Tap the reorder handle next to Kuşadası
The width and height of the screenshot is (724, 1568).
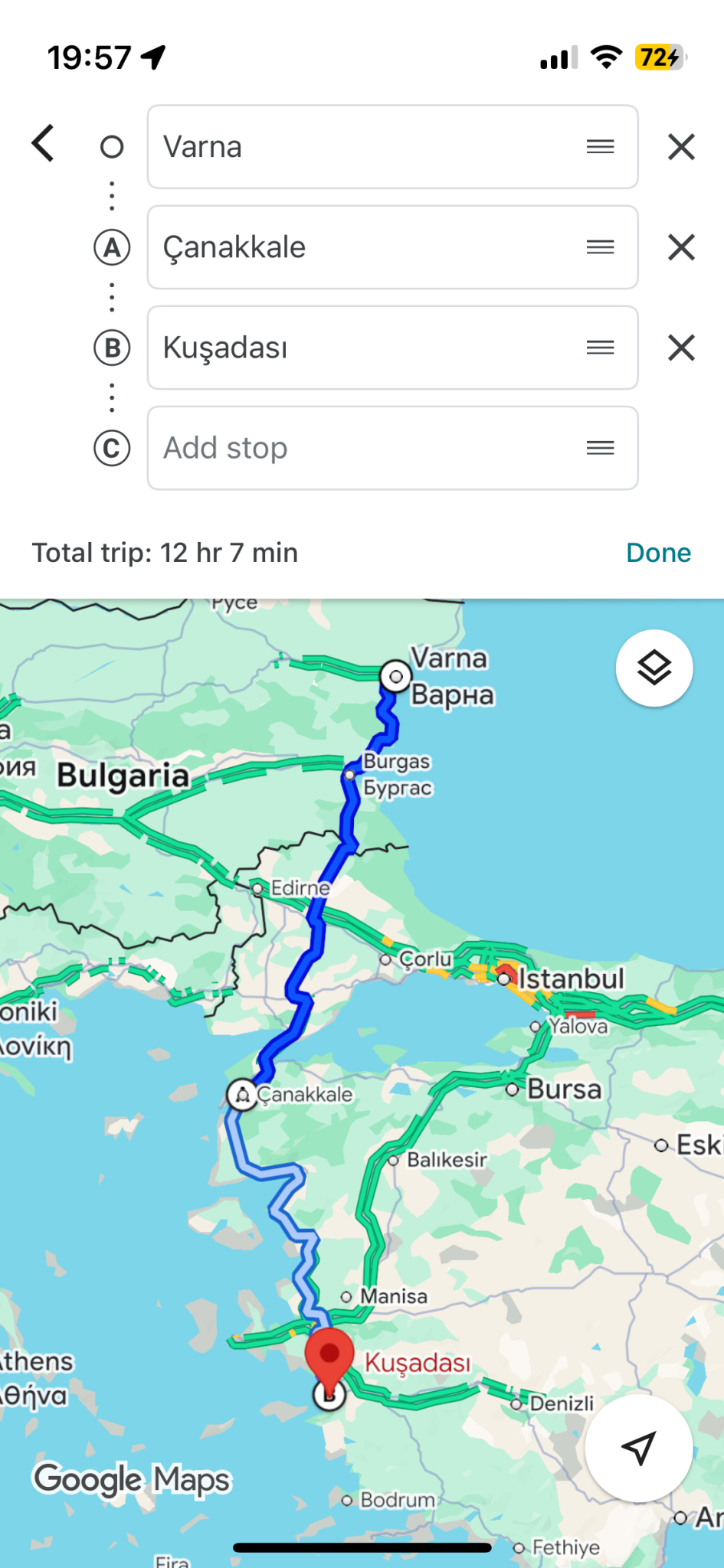coord(600,348)
